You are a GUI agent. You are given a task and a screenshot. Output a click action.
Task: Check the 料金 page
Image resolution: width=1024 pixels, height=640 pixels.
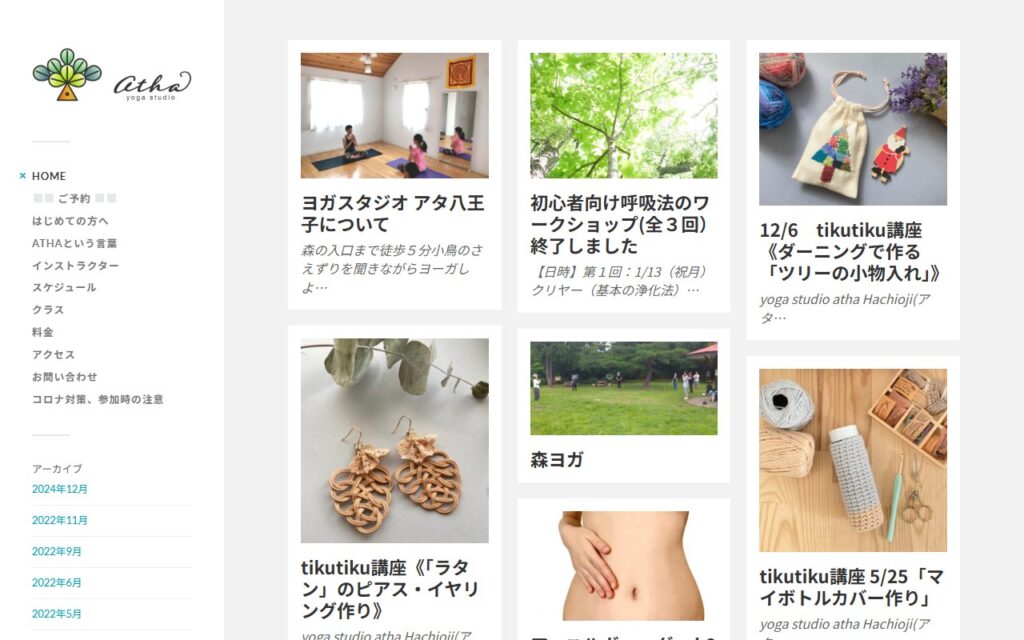43,332
